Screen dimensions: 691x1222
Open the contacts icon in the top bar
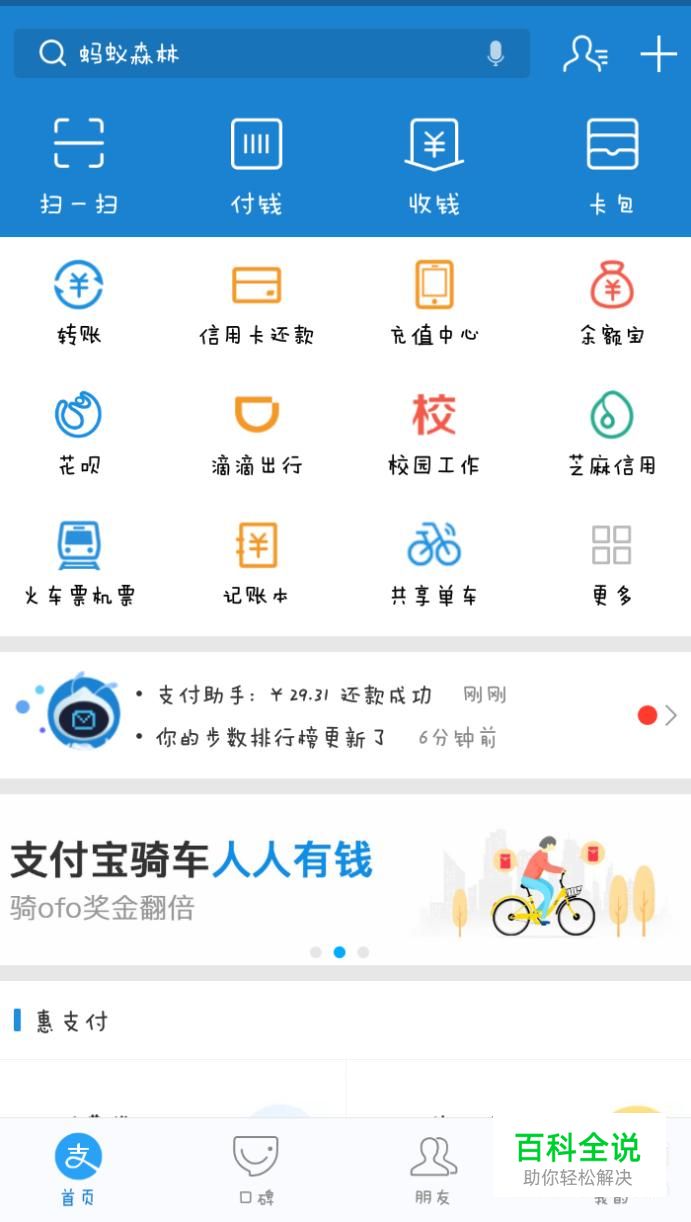point(585,54)
